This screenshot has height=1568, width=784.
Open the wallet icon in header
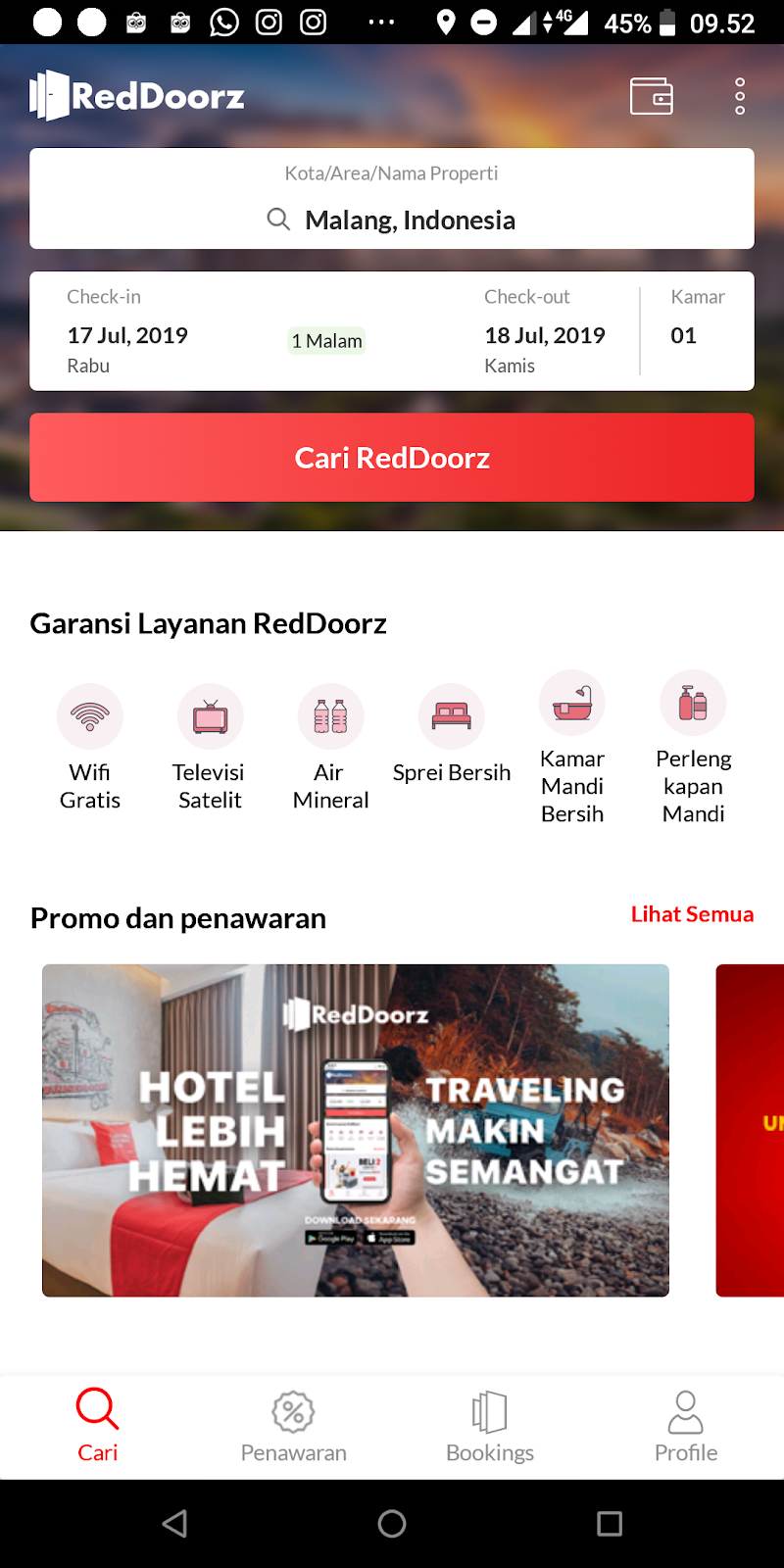652,96
